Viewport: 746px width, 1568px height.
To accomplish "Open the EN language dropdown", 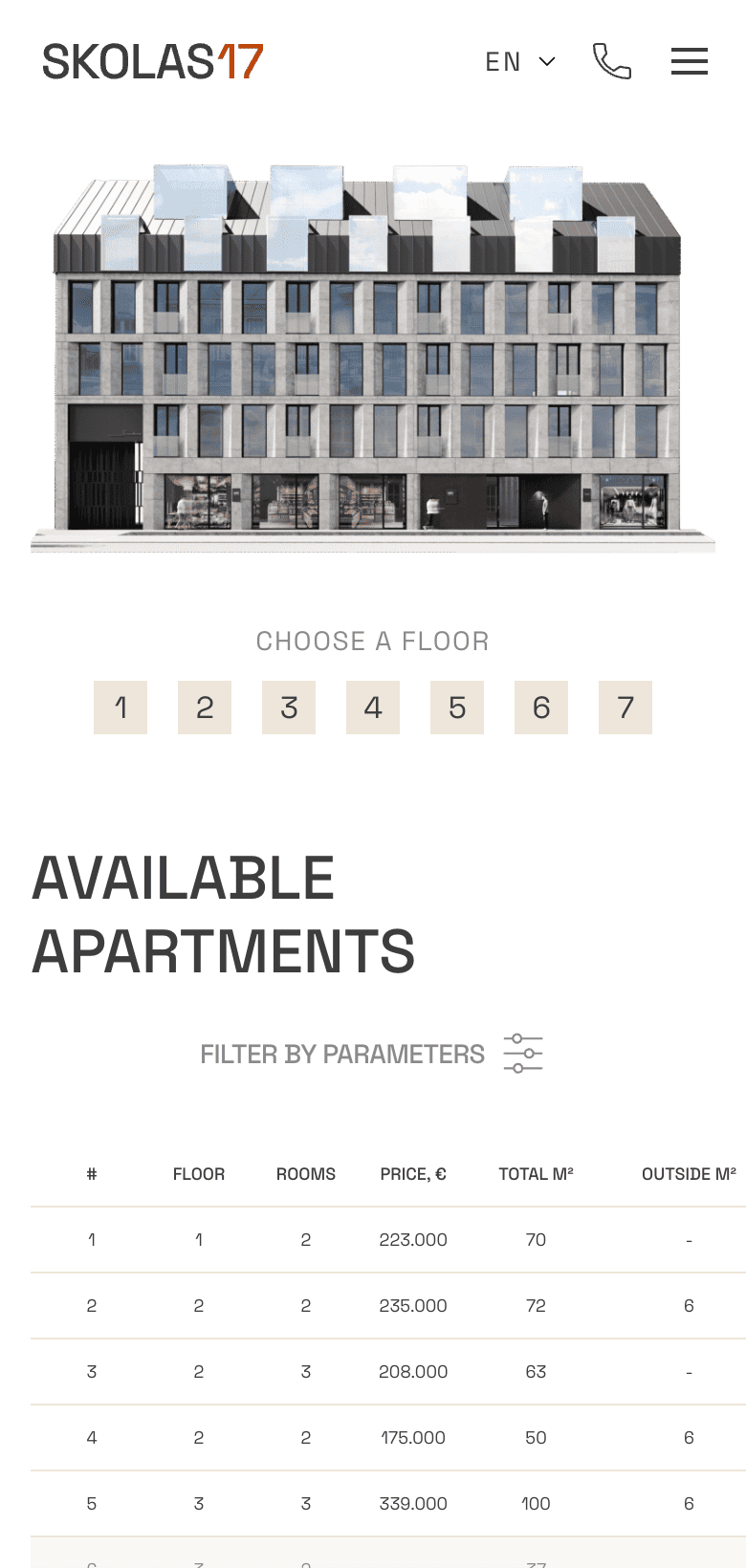I will [x=519, y=62].
